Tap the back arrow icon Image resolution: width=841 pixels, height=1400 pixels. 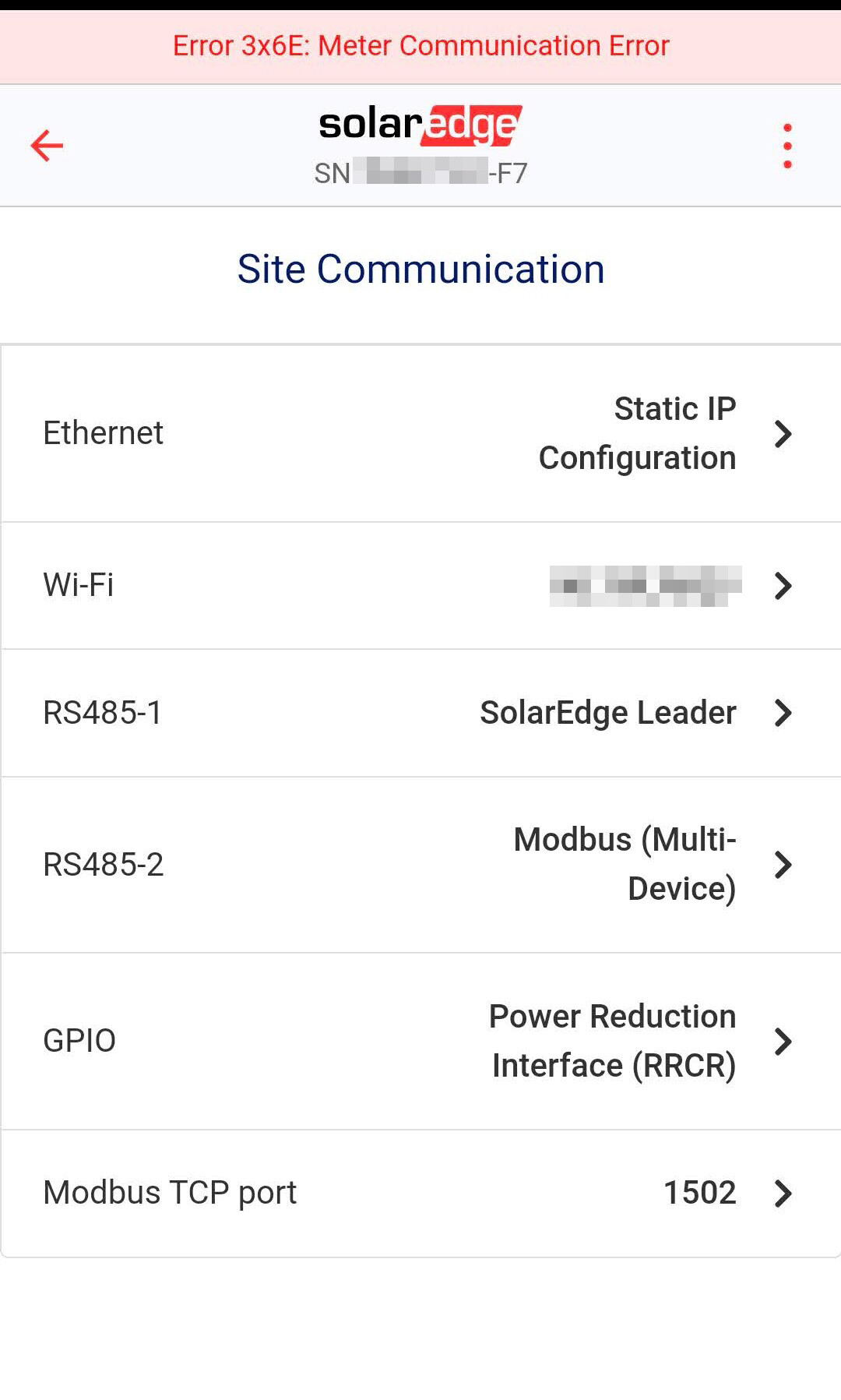[47, 145]
